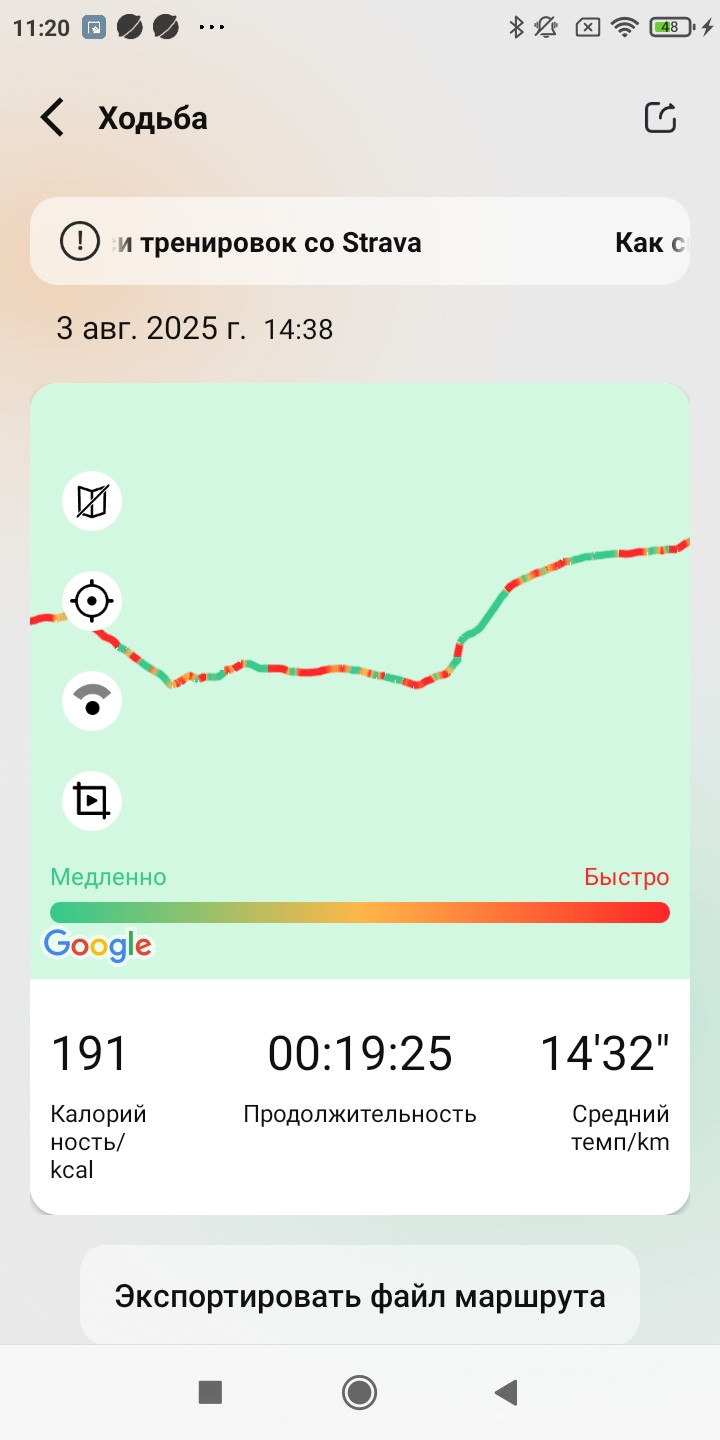Экспортировать файл маршрута
Viewport: 720px width, 1440px height.
(360, 1296)
